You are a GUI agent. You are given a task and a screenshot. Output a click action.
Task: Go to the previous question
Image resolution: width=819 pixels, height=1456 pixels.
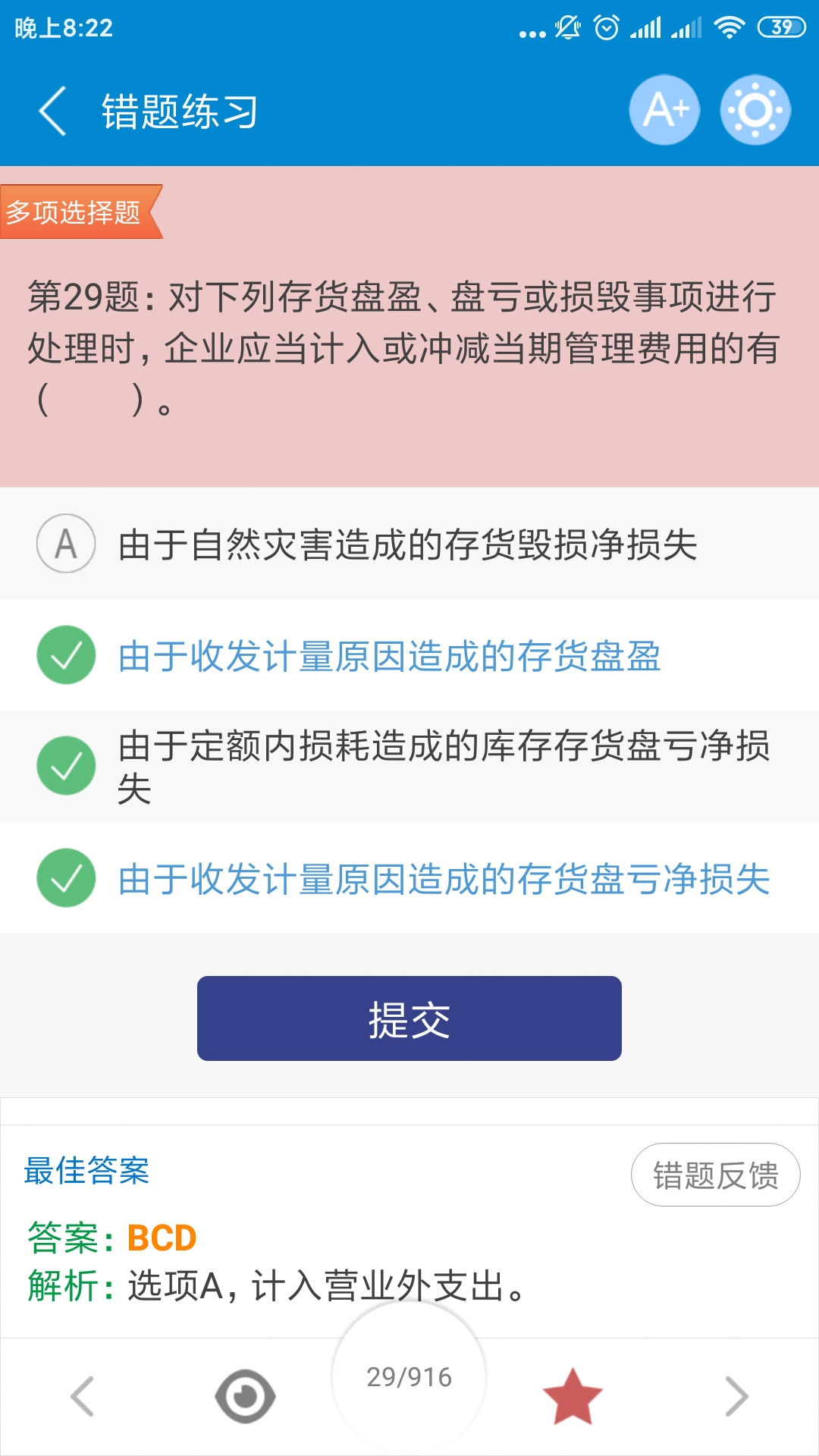[82, 1396]
